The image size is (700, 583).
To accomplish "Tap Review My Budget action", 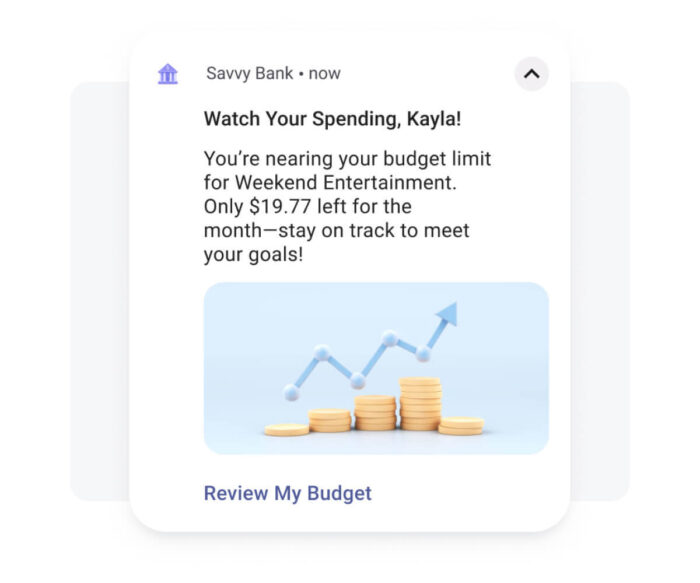I will [x=287, y=493].
